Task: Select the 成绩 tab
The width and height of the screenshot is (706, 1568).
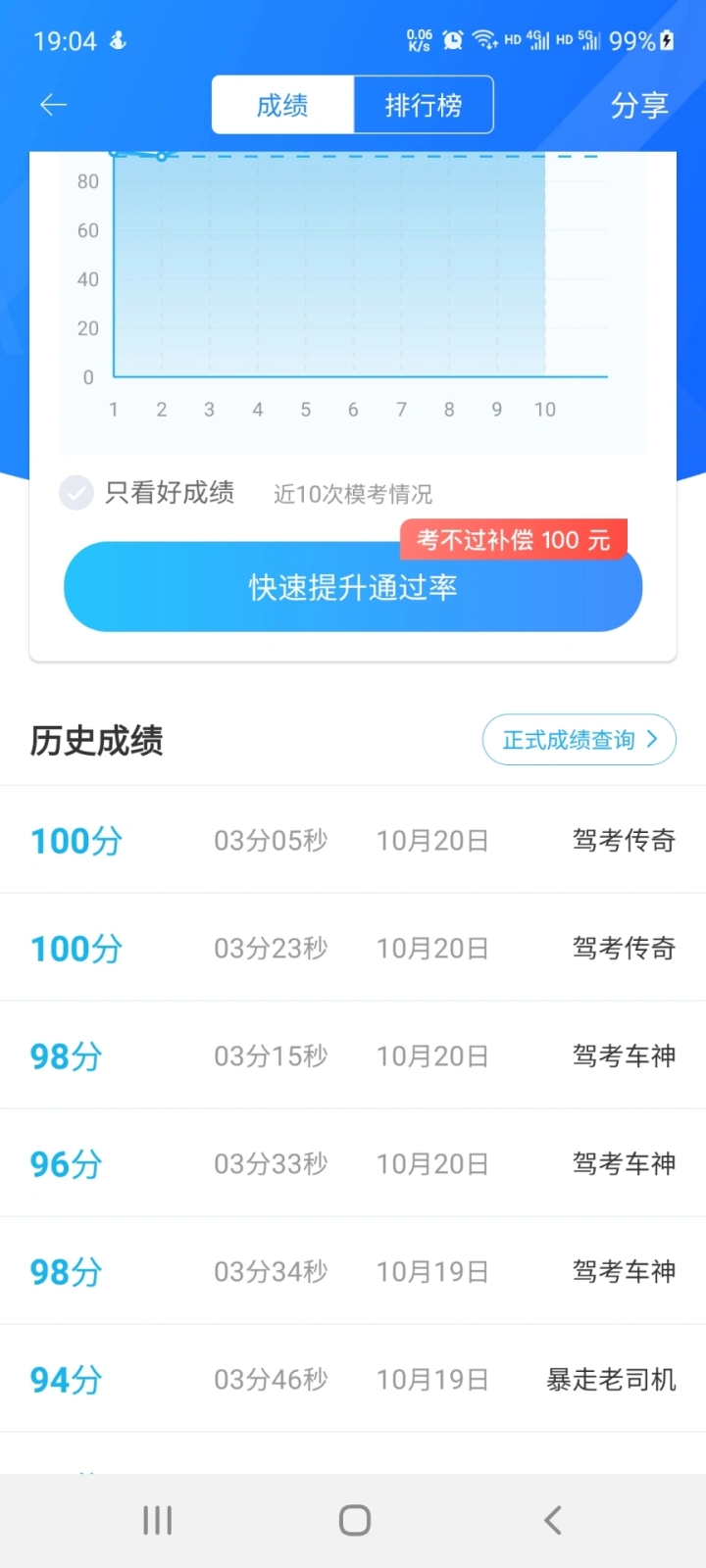Action: coord(282,105)
